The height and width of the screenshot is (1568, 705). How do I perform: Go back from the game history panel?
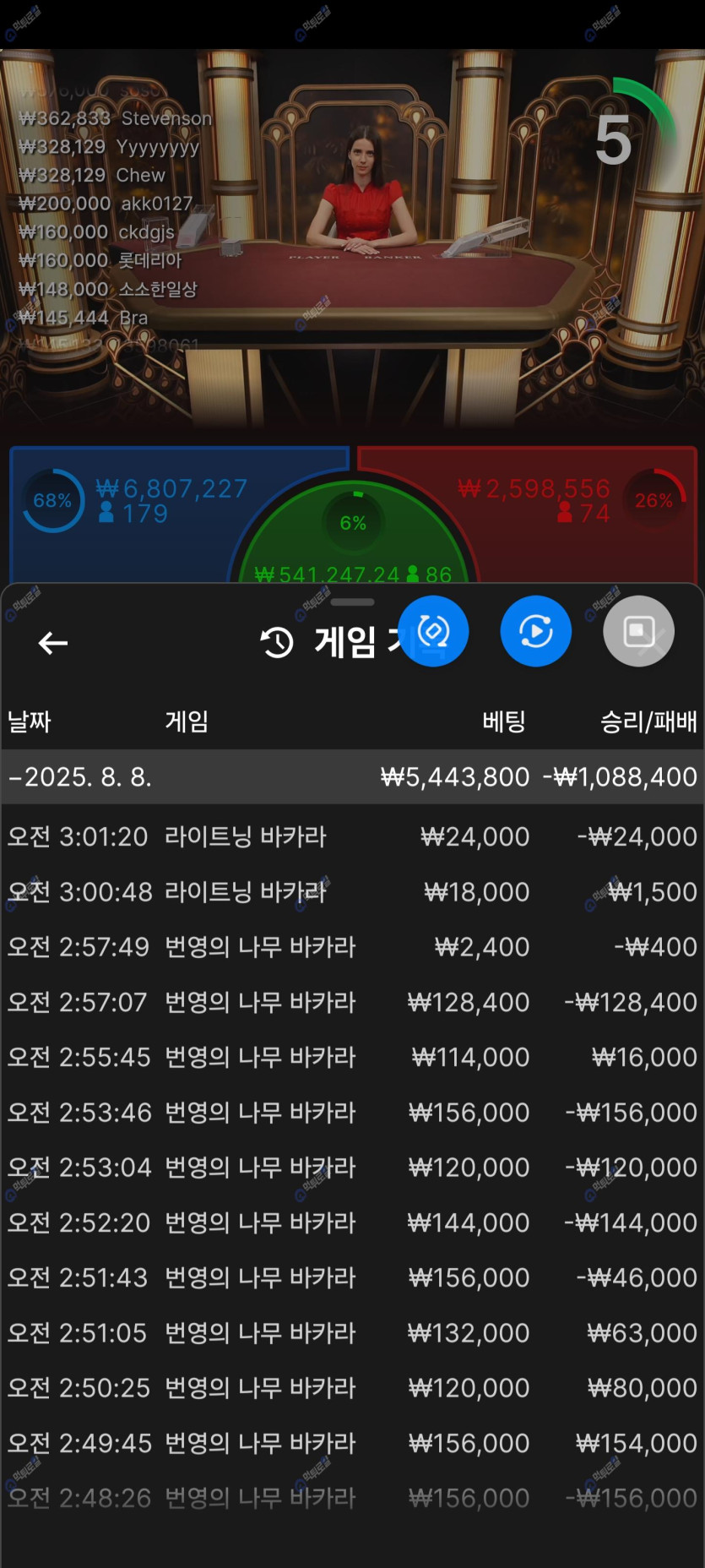52,644
